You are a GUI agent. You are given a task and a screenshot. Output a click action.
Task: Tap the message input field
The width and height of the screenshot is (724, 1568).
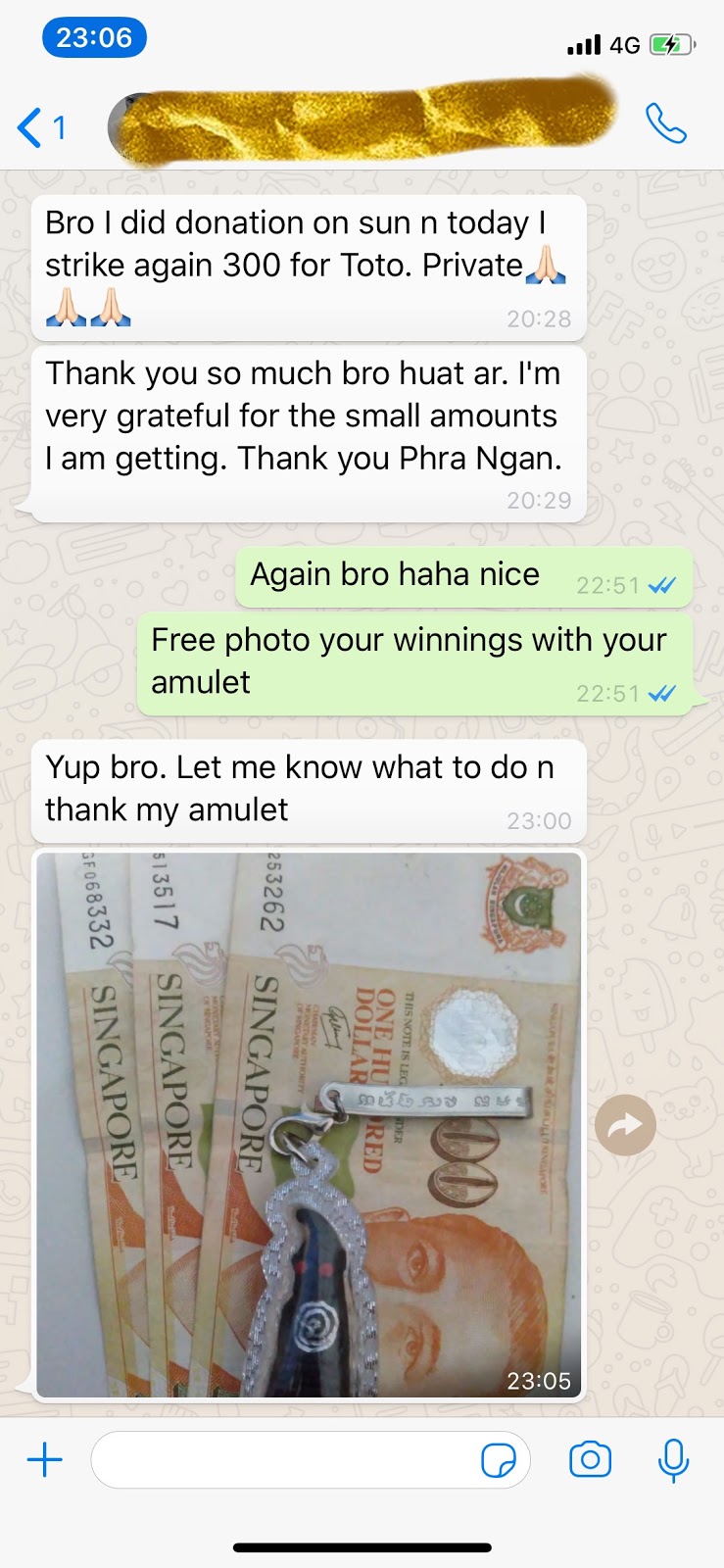point(284,1460)
